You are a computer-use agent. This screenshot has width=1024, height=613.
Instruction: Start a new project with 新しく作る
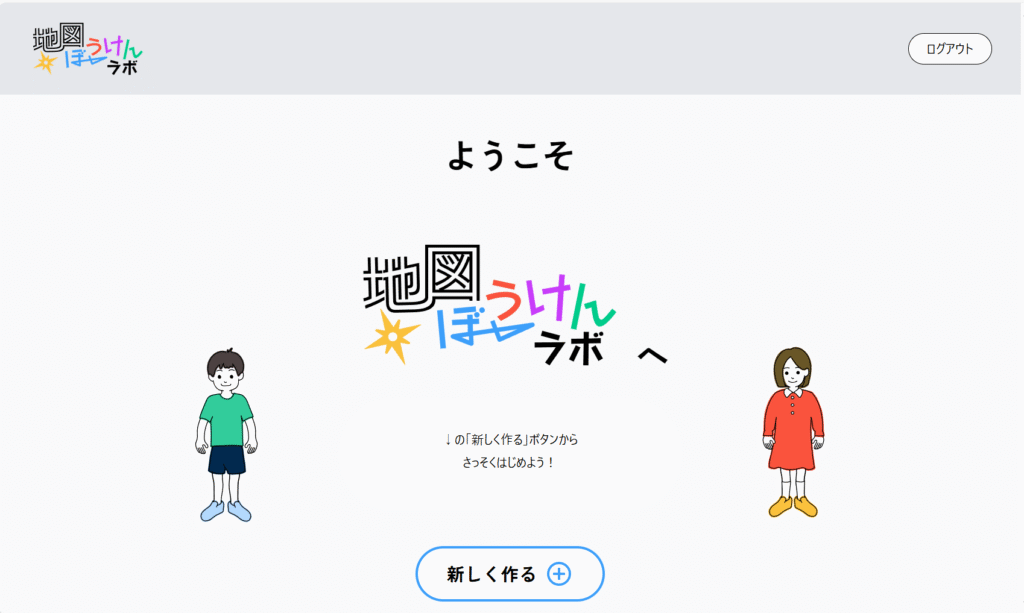coord(510,574)
